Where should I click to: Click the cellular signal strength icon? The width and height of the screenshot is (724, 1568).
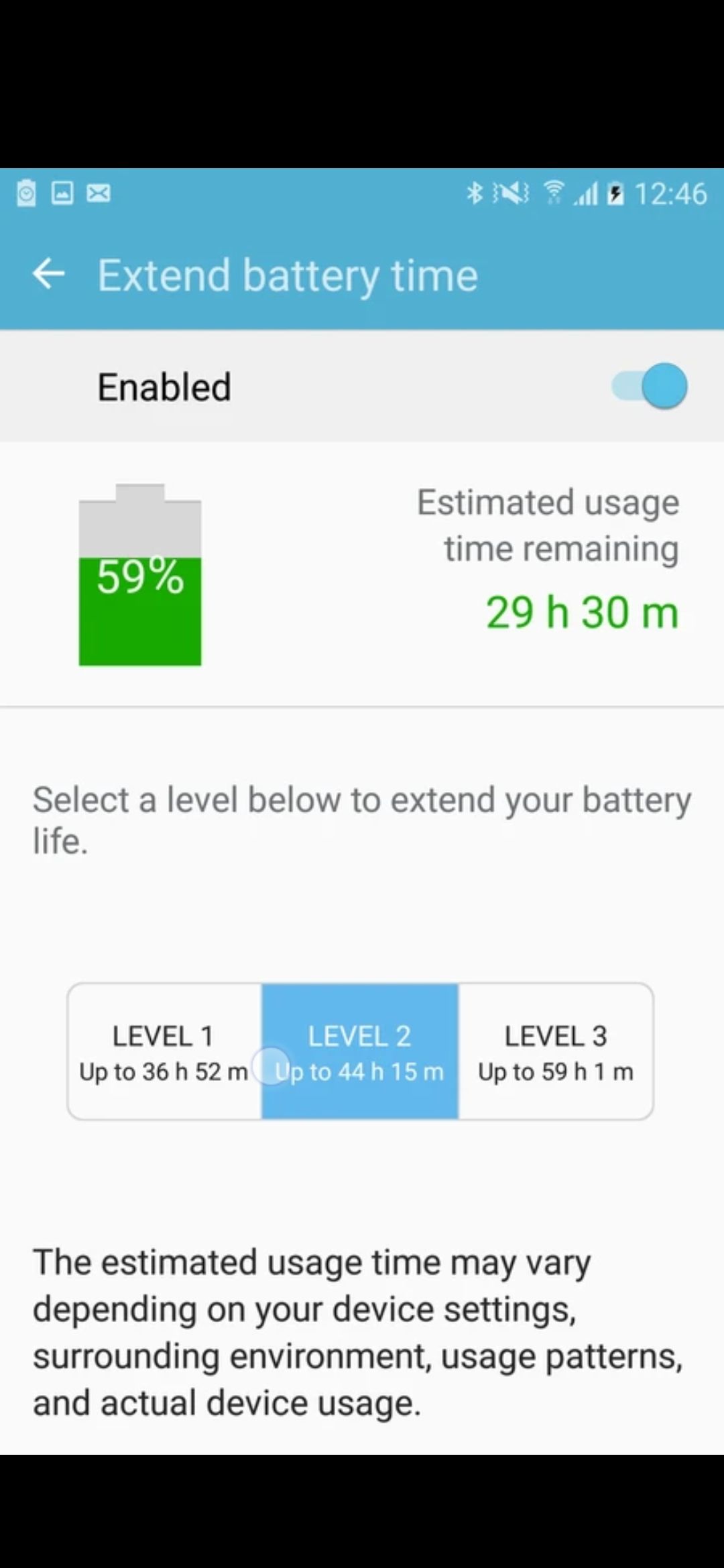pos(586,194)
